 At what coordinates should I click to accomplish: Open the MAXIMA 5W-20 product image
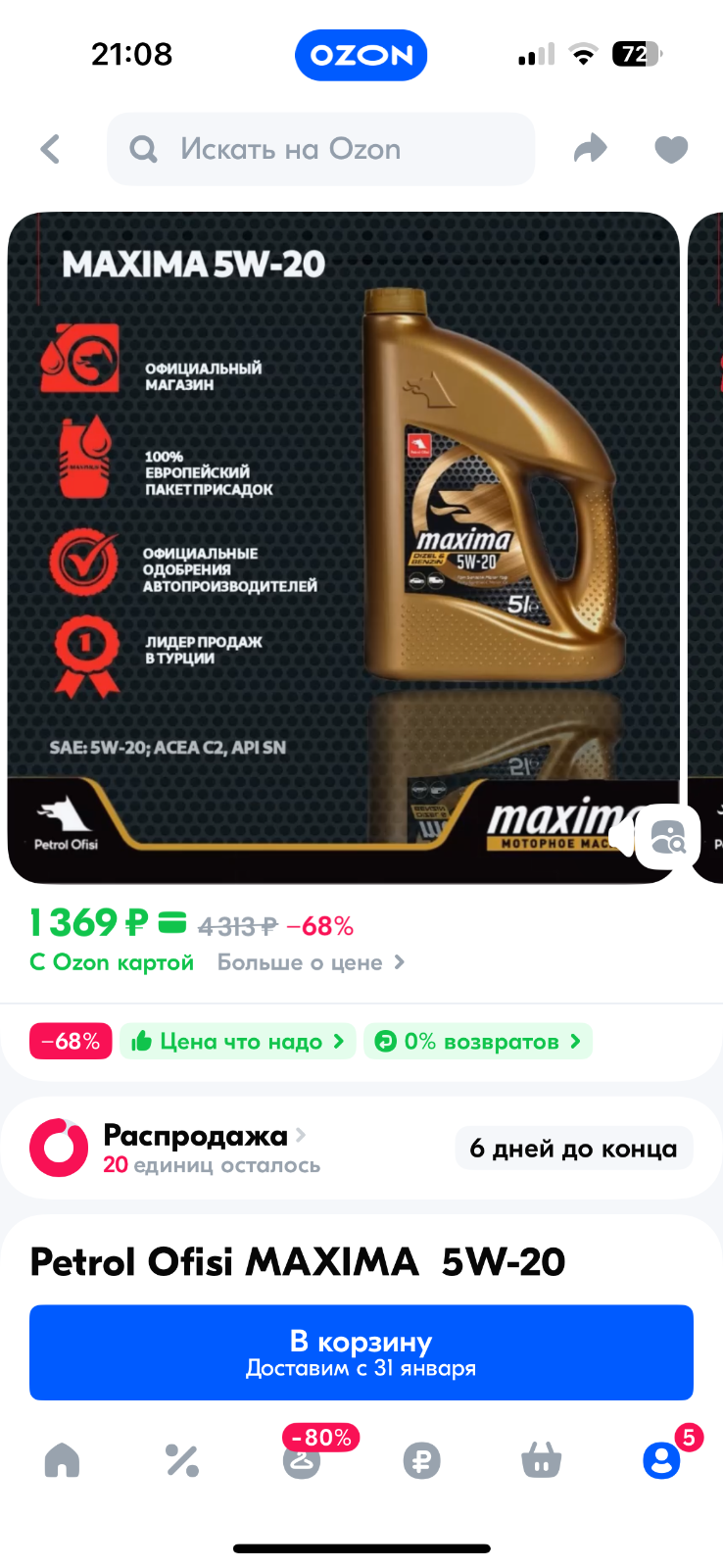344,548
